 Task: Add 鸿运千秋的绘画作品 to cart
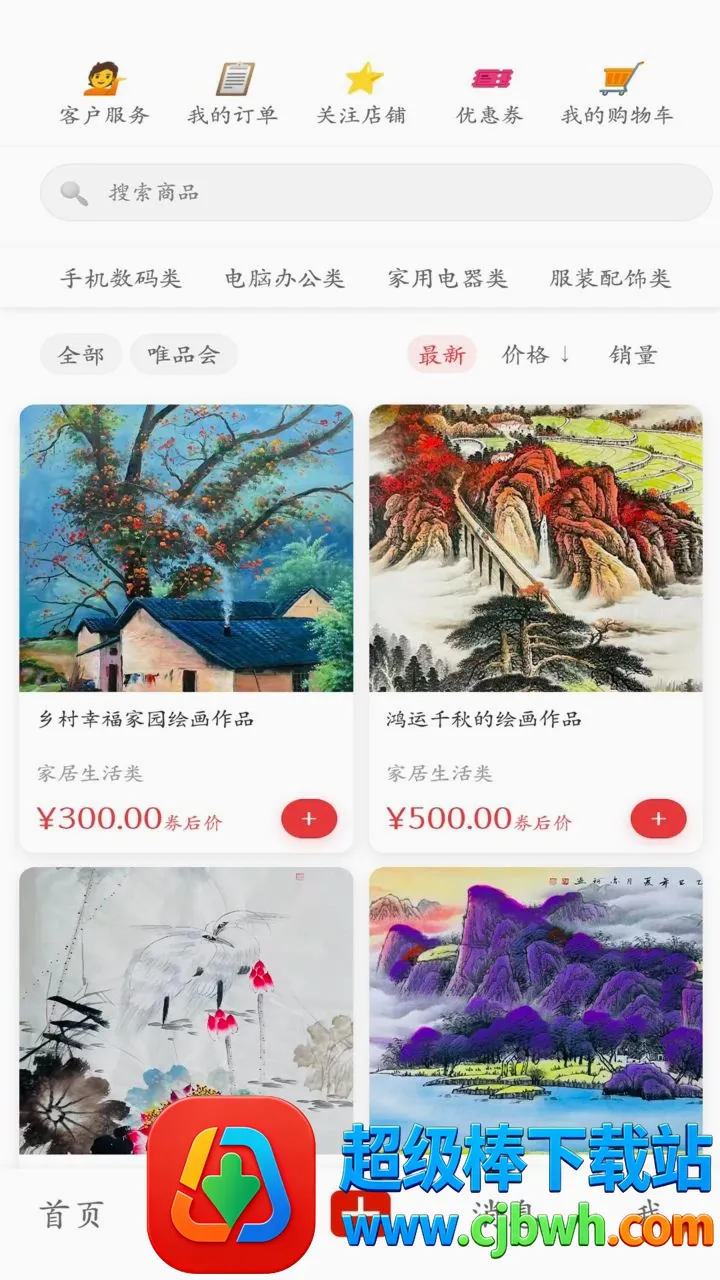pyautogui.click(x=658, y=819)
